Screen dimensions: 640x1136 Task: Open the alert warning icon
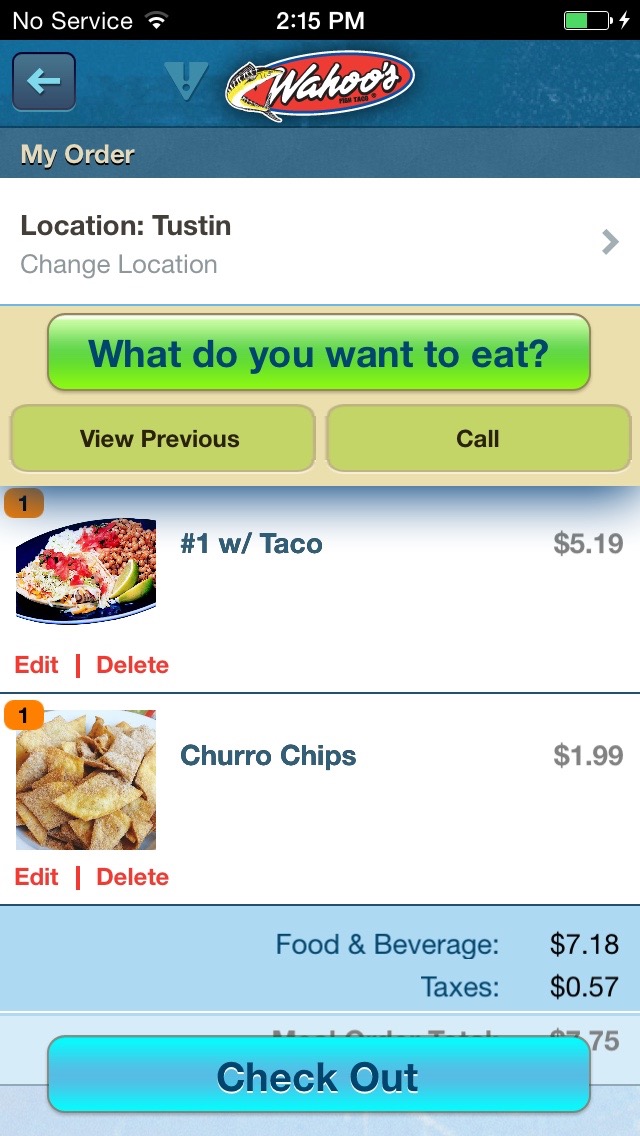click(x=186, y=81)
